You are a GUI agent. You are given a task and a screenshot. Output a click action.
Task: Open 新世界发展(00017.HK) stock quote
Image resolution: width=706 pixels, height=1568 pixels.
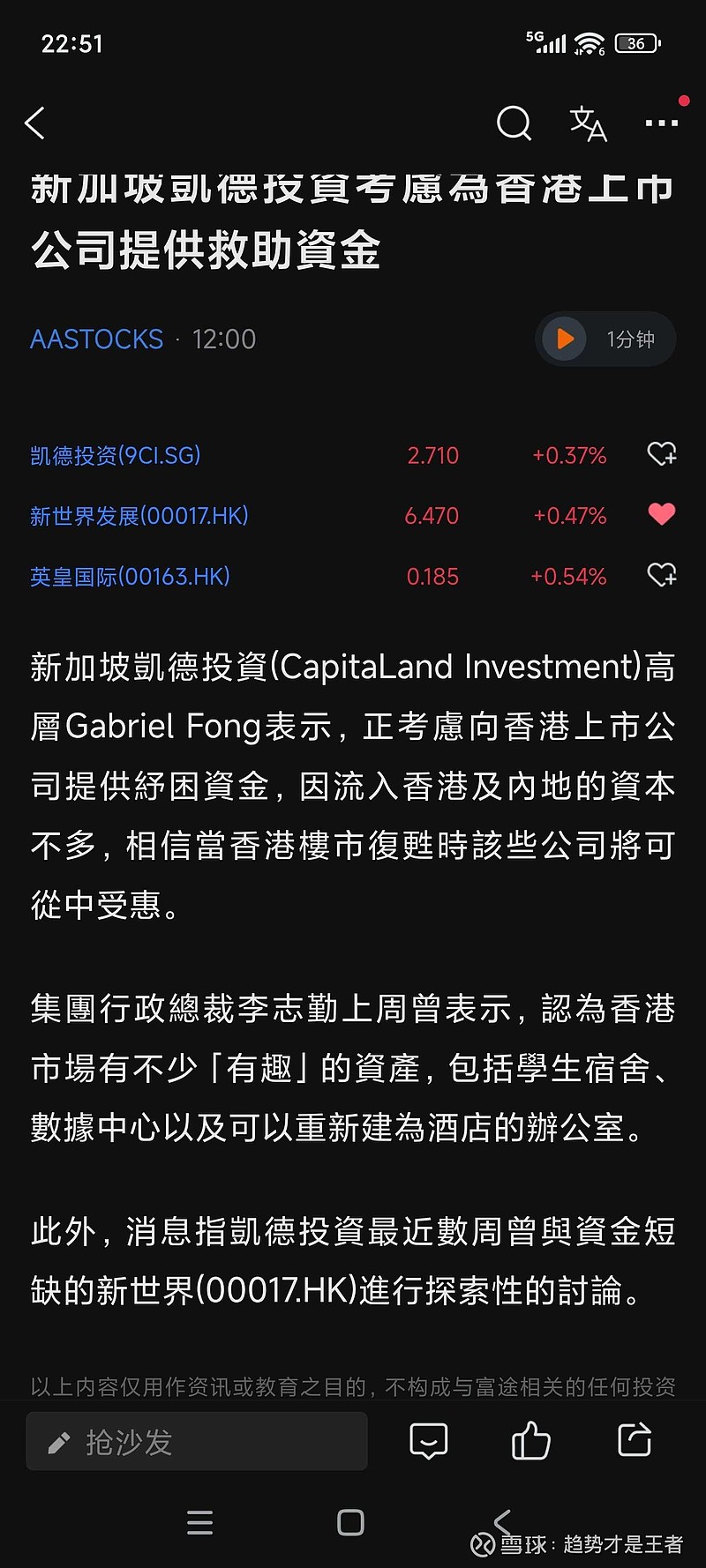(139, 516)
